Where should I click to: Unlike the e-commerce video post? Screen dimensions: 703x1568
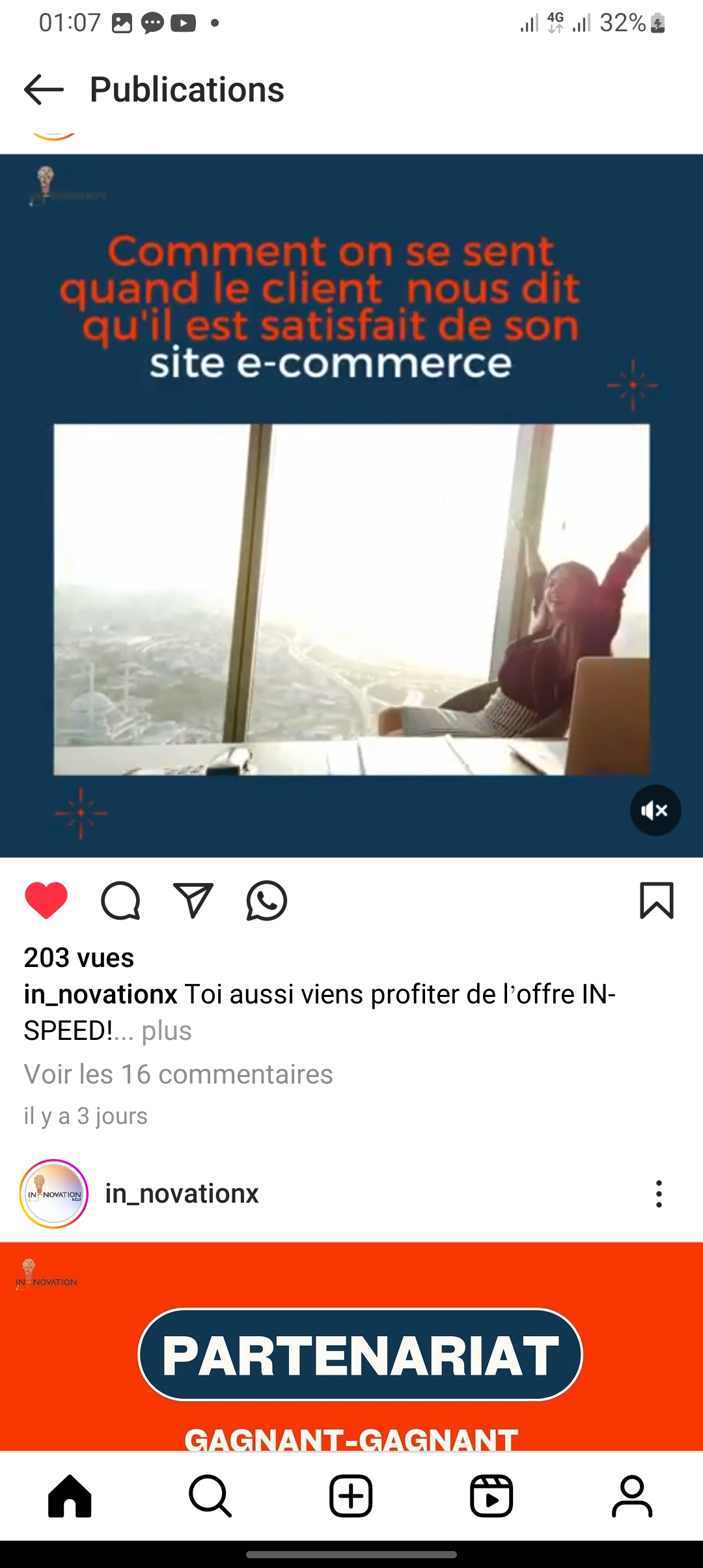point(46,901)
